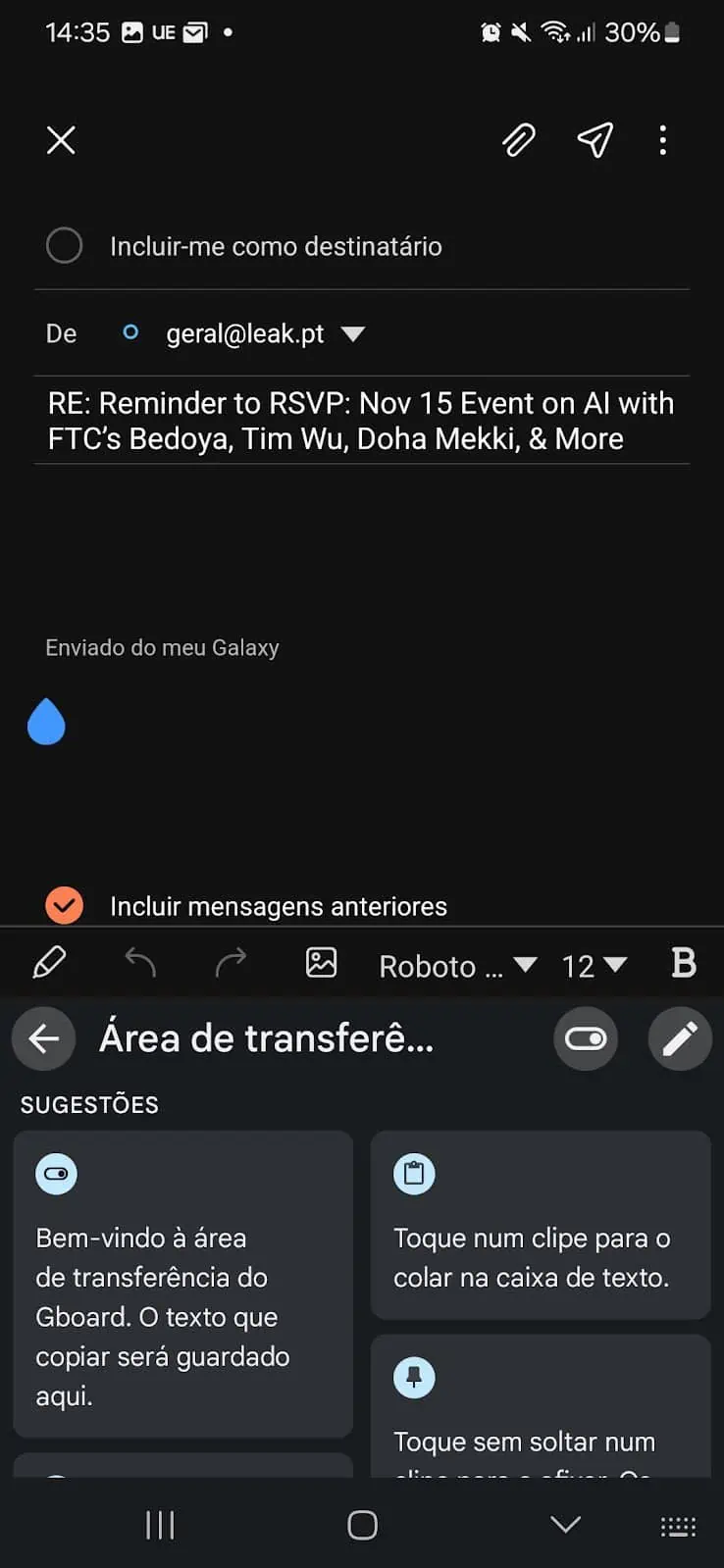Change the font size 12 dropdown
This screenshot has width=724, height=1568.
(594, 966)
